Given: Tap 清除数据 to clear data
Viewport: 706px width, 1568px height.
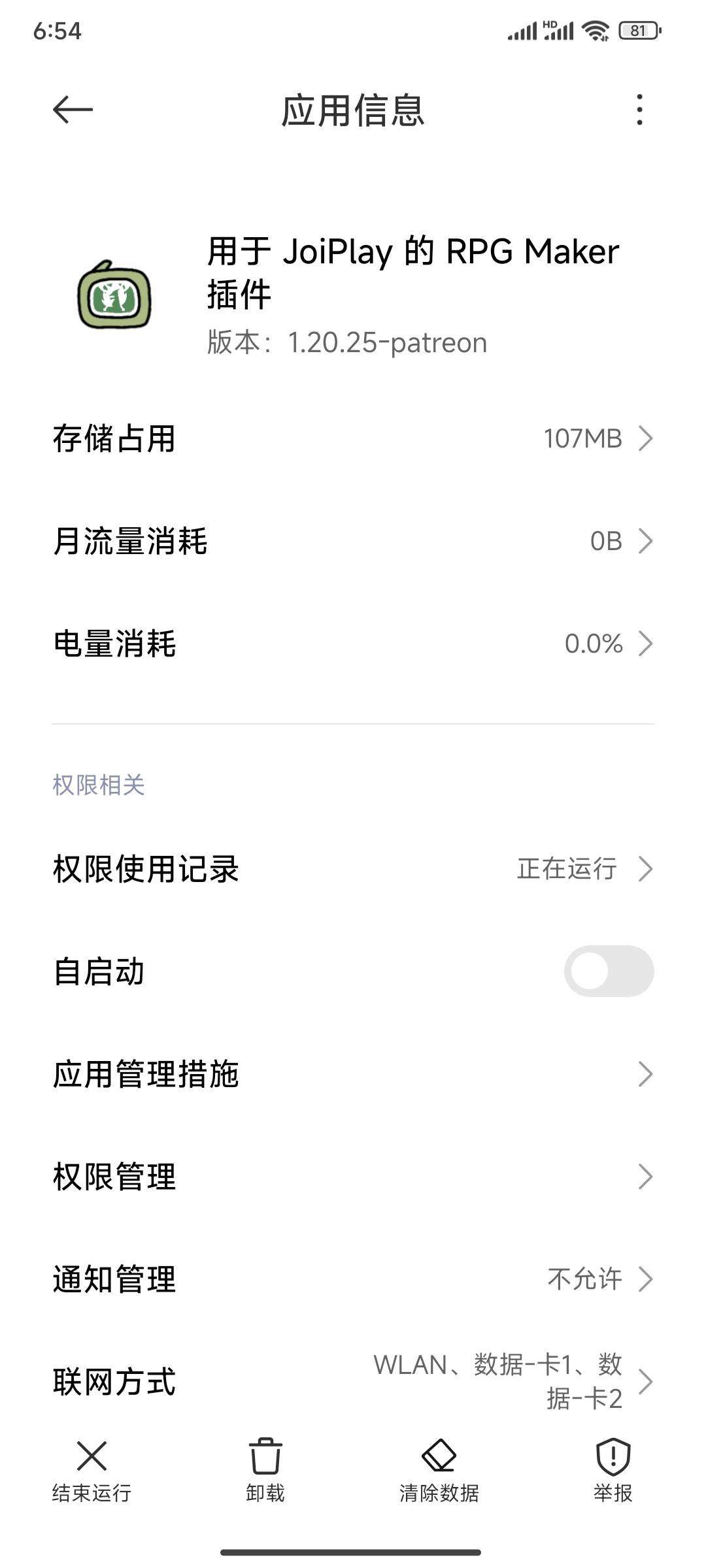Looking at the screenshot, I should coord(439,1470).
